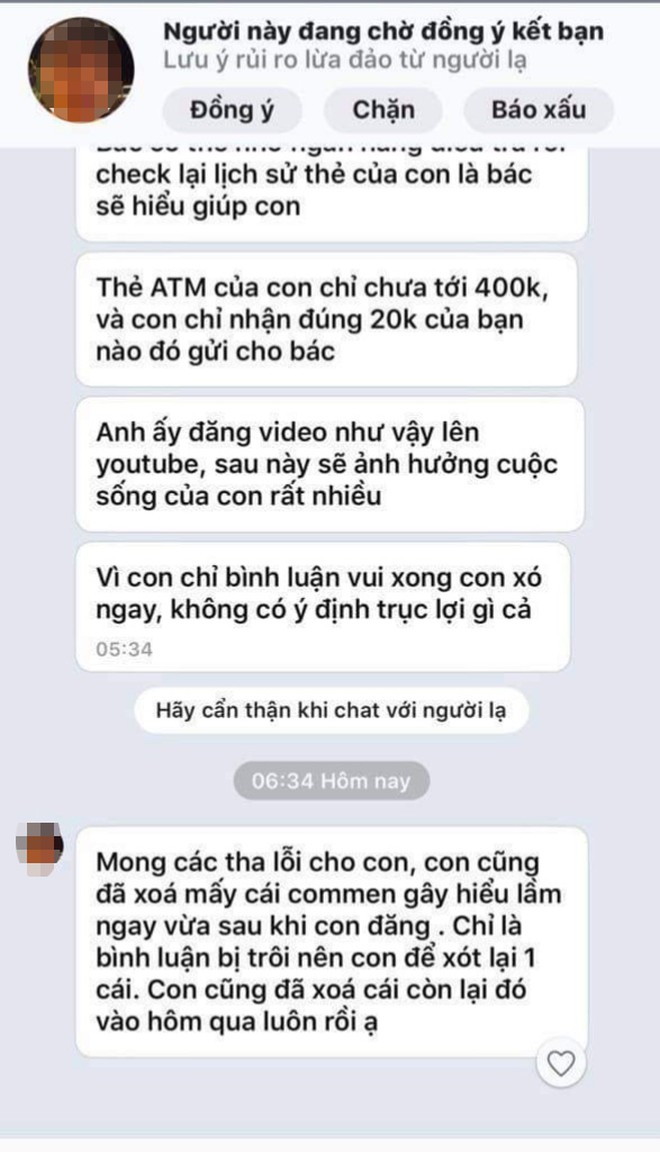Open the sender's profile picture at top
This screenshot has width=660, height=1152.
click(82, 68)
